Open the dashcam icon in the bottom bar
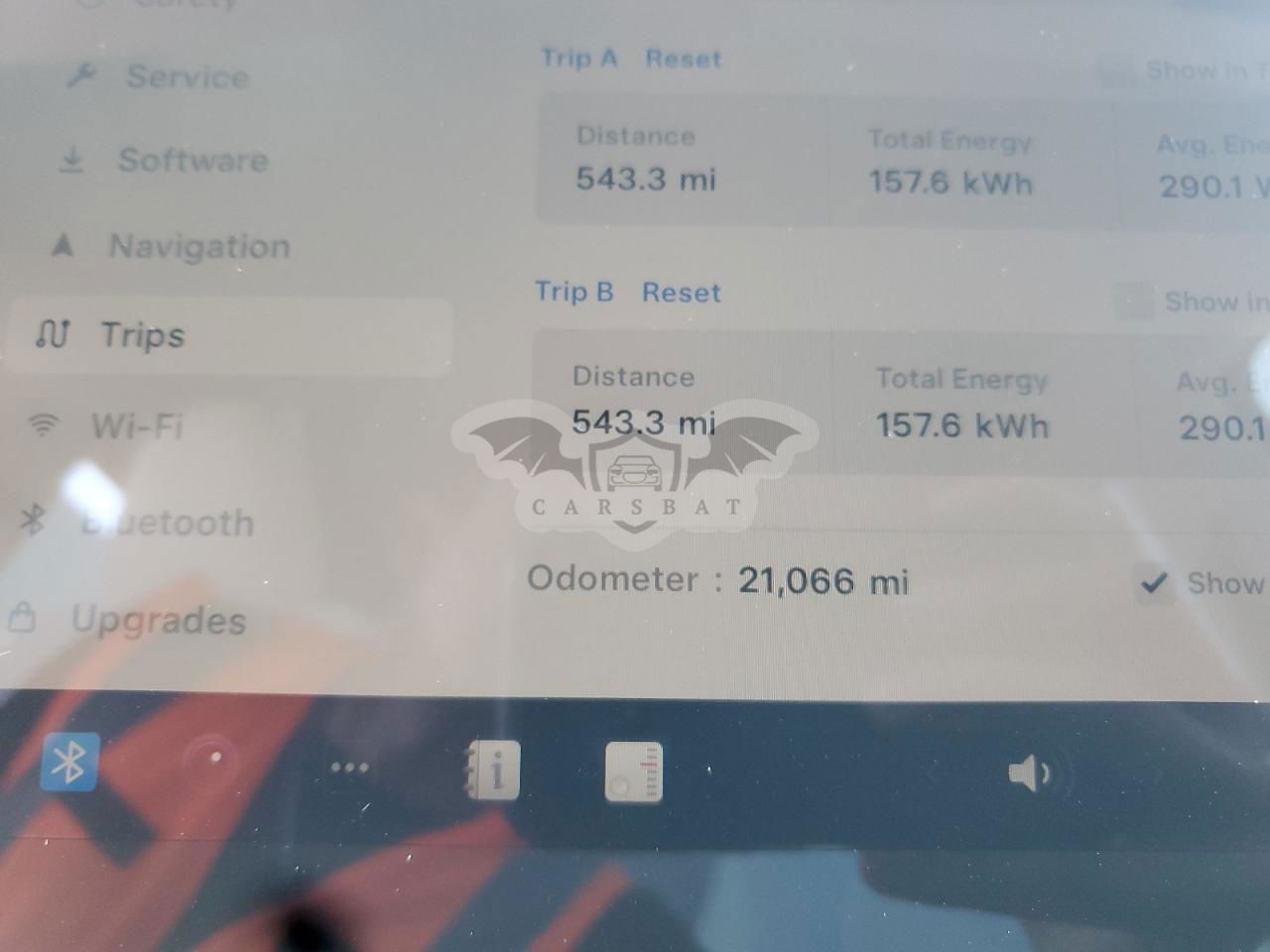 tap(215, 761)
